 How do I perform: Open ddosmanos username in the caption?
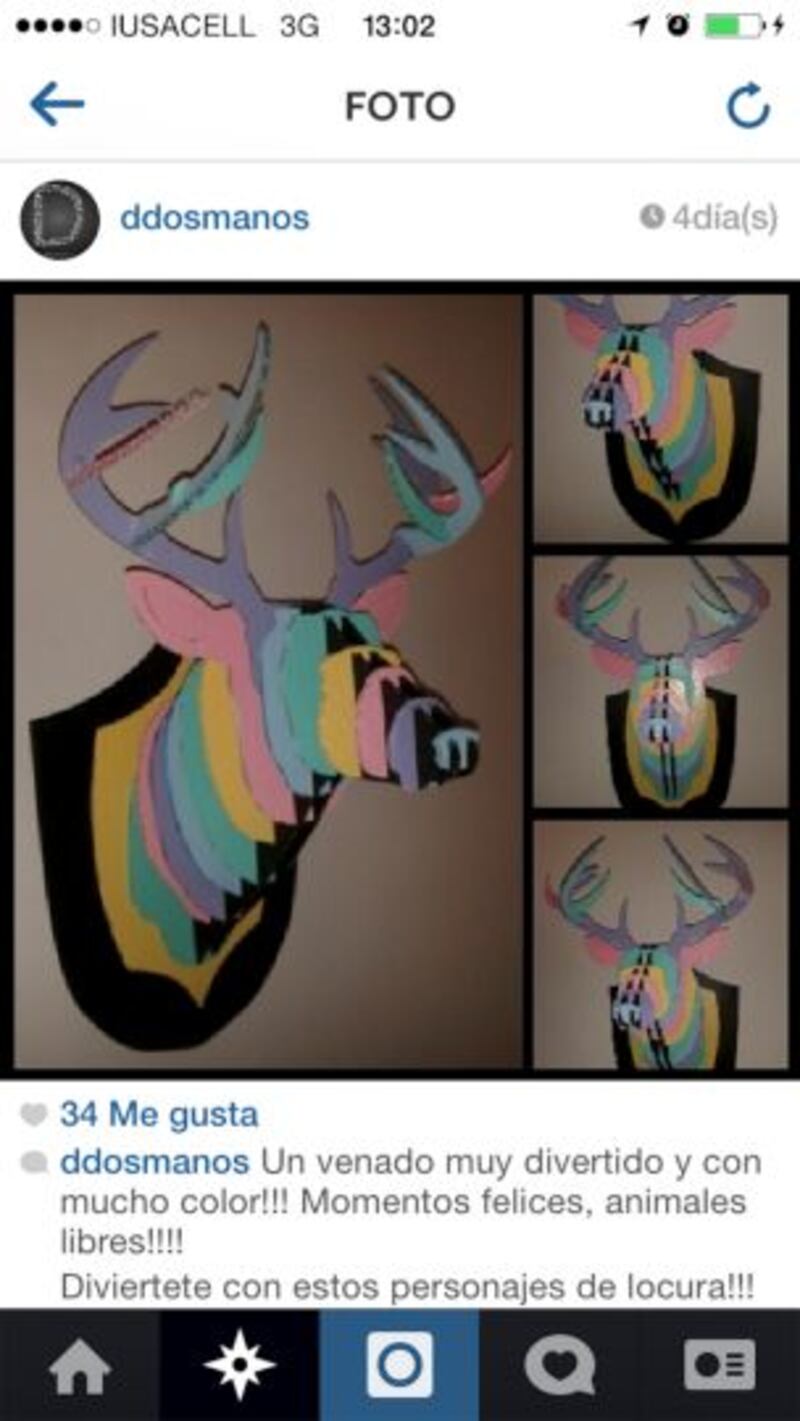tap(155, 1162)
